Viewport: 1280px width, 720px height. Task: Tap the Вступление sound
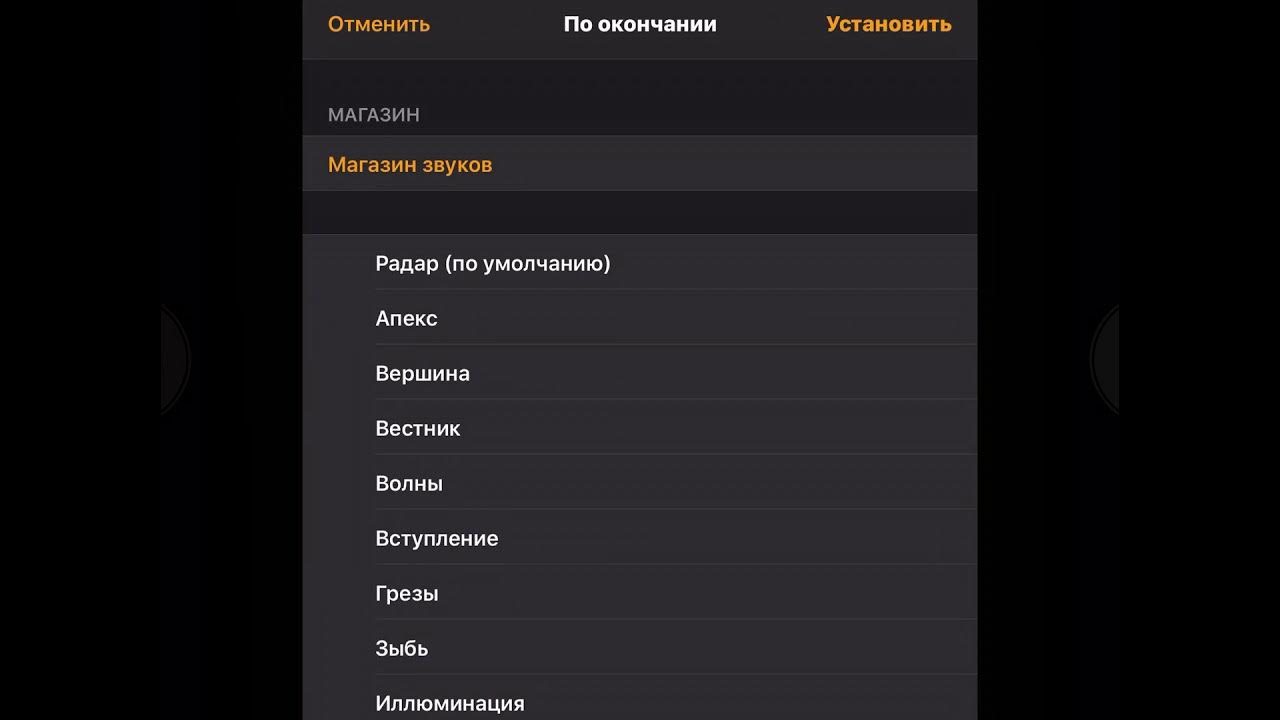(437, 539)
